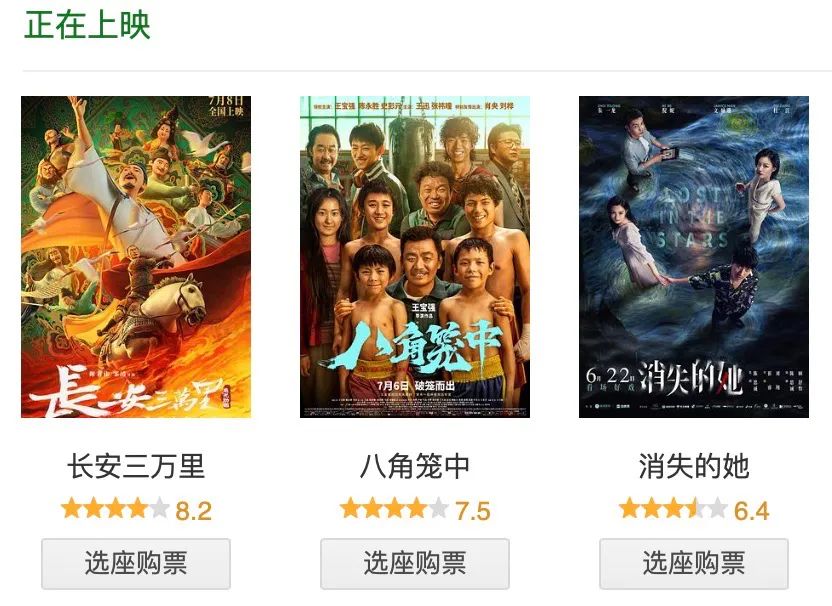Buy tickets for 长安三万里

pos(136,564)
